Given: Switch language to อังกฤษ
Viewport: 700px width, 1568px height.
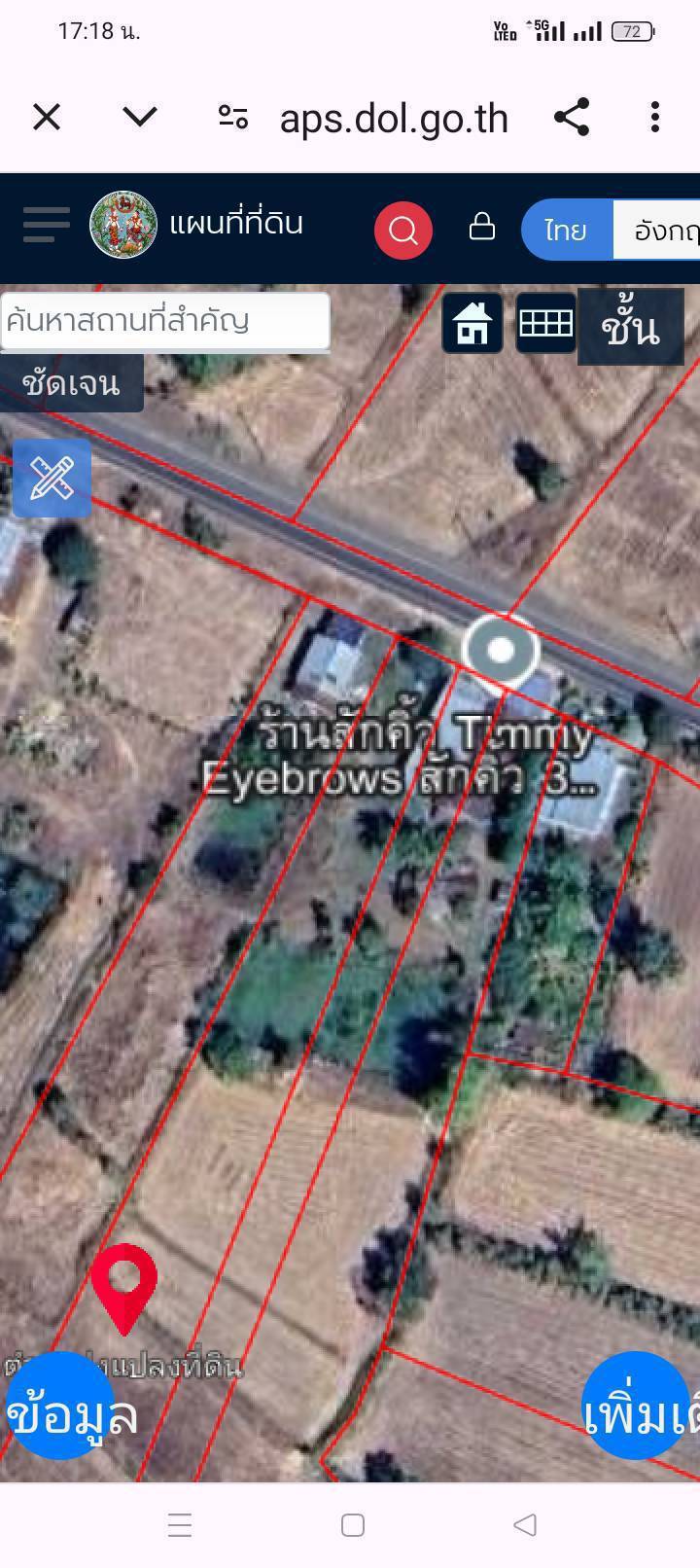Looking at the screenshot, I should (661, 231).
